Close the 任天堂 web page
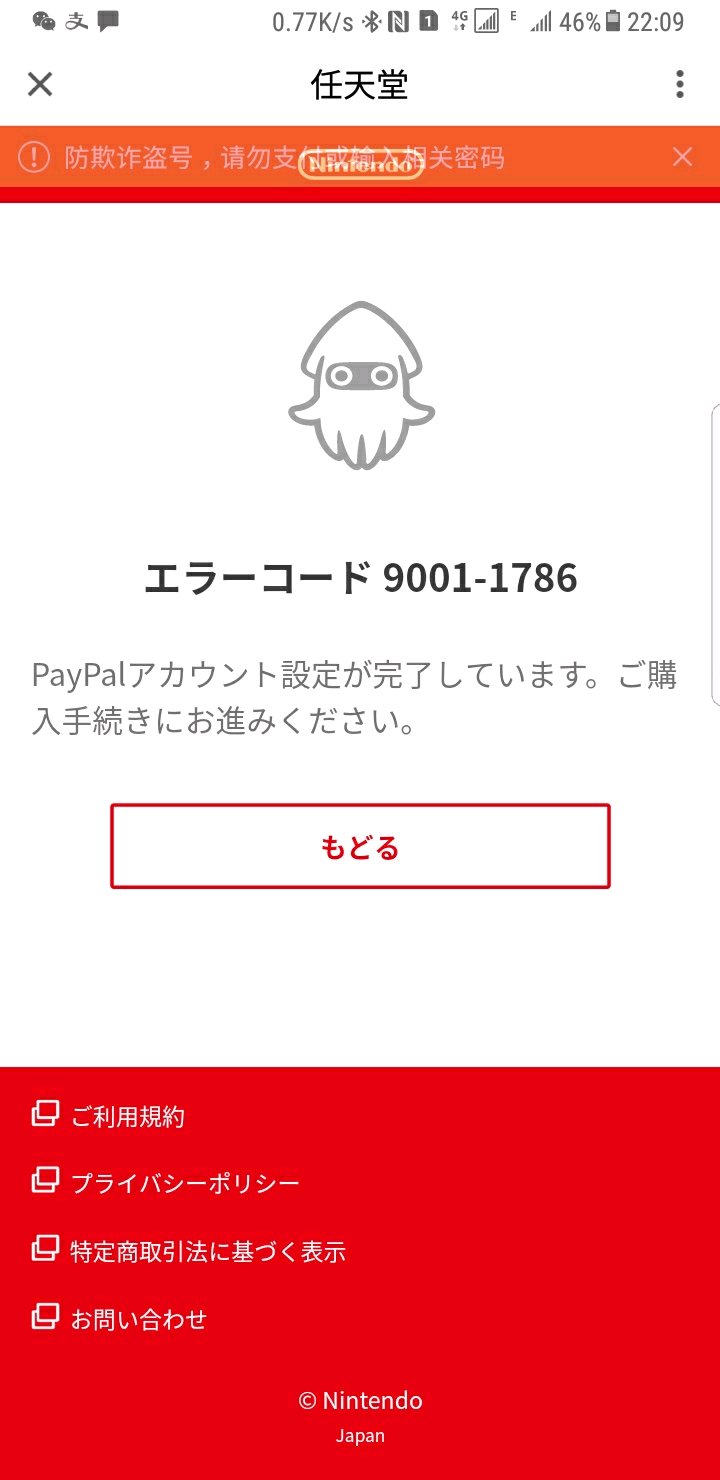This screenshot has height=1480, width=720. 40,84
